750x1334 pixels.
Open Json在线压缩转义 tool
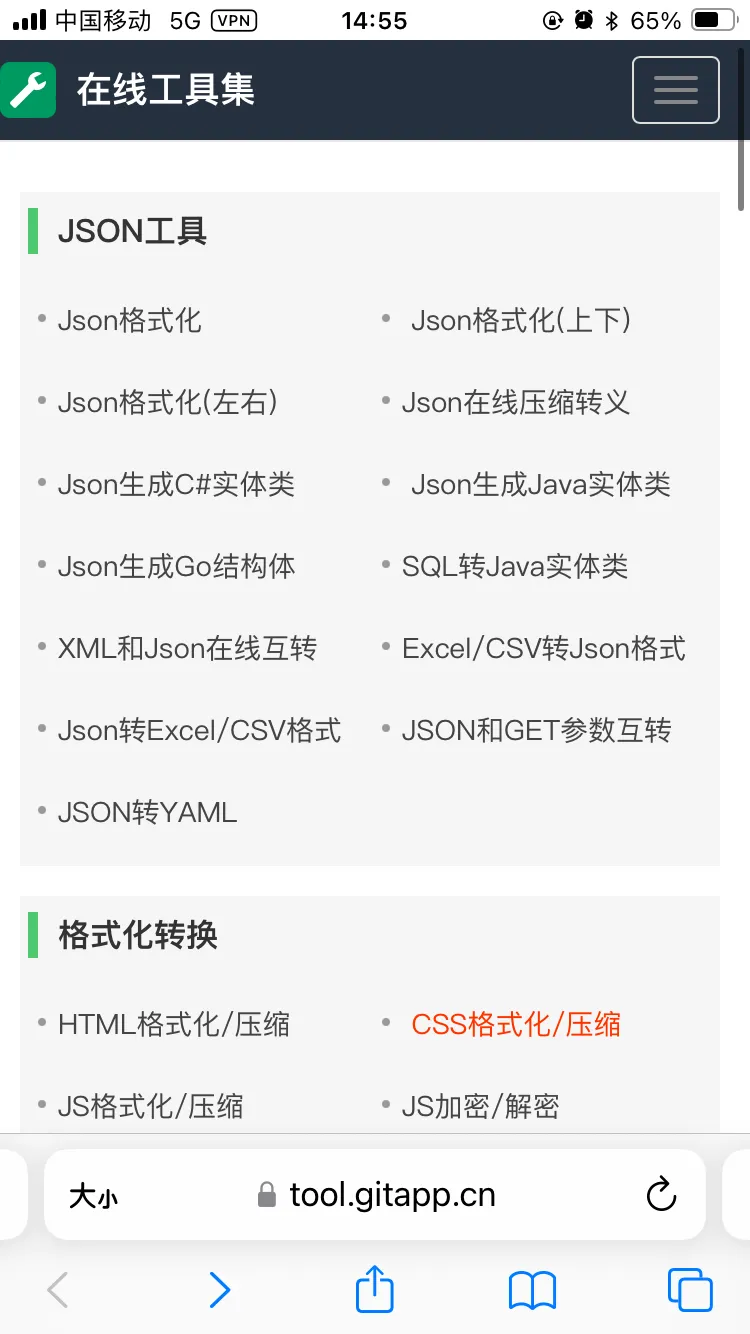click(x=515, y=403)
